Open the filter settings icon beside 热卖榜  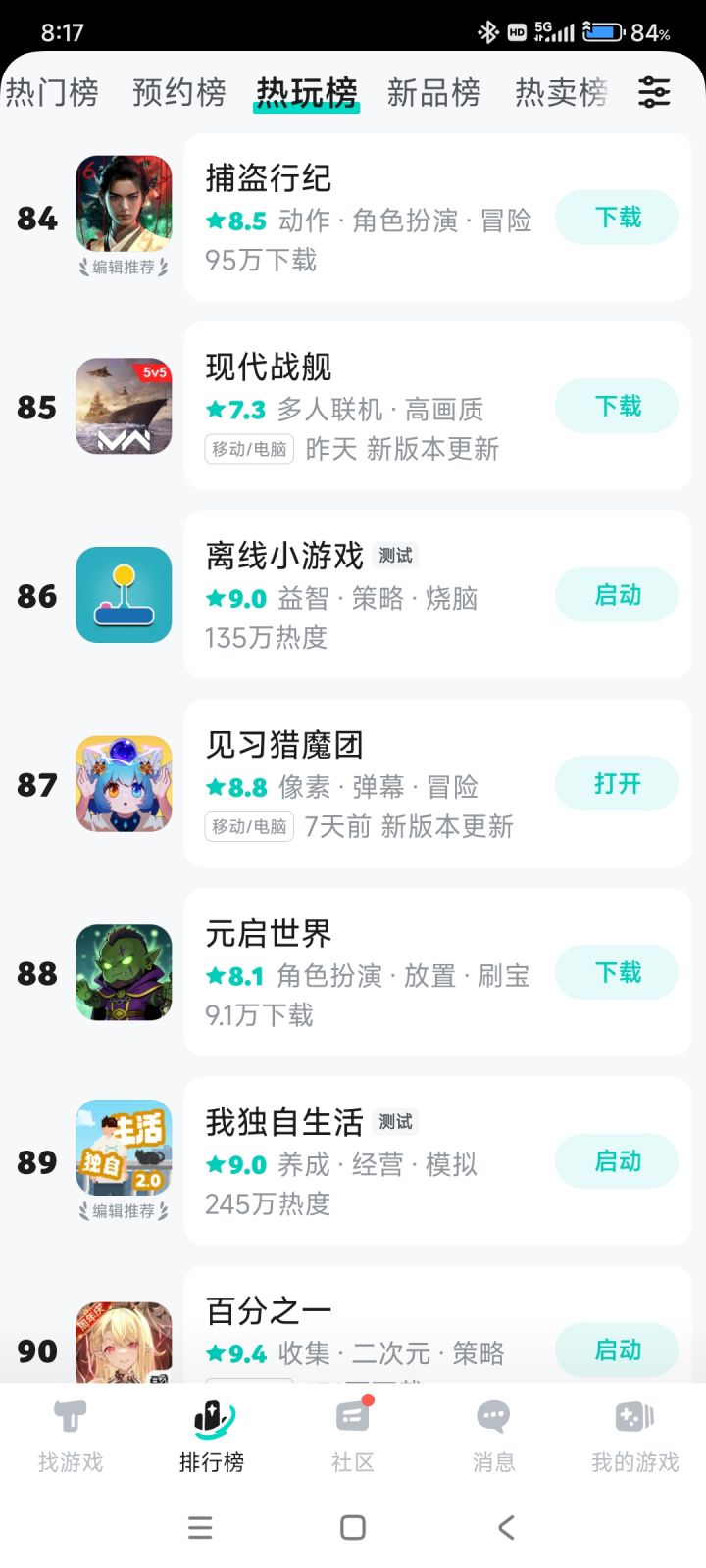(x=653, y=91)
